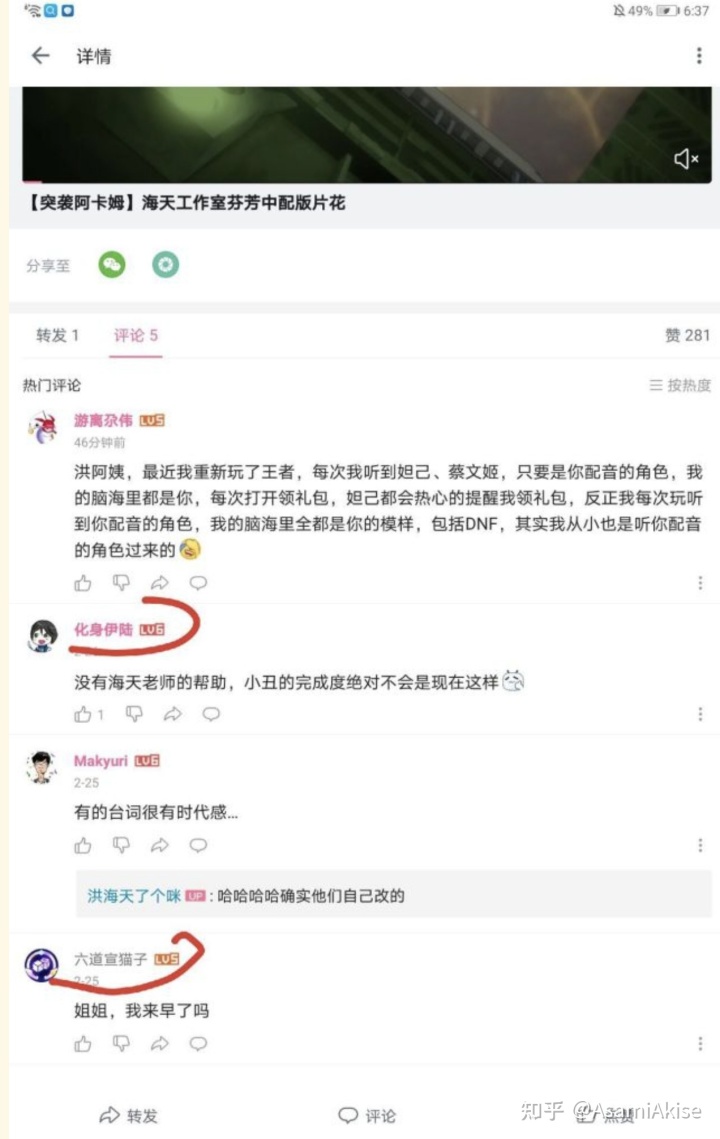This screenshot has height=1139, width=720.
Task: Unmute the video with the speaker icon
Action: point(686,159)
